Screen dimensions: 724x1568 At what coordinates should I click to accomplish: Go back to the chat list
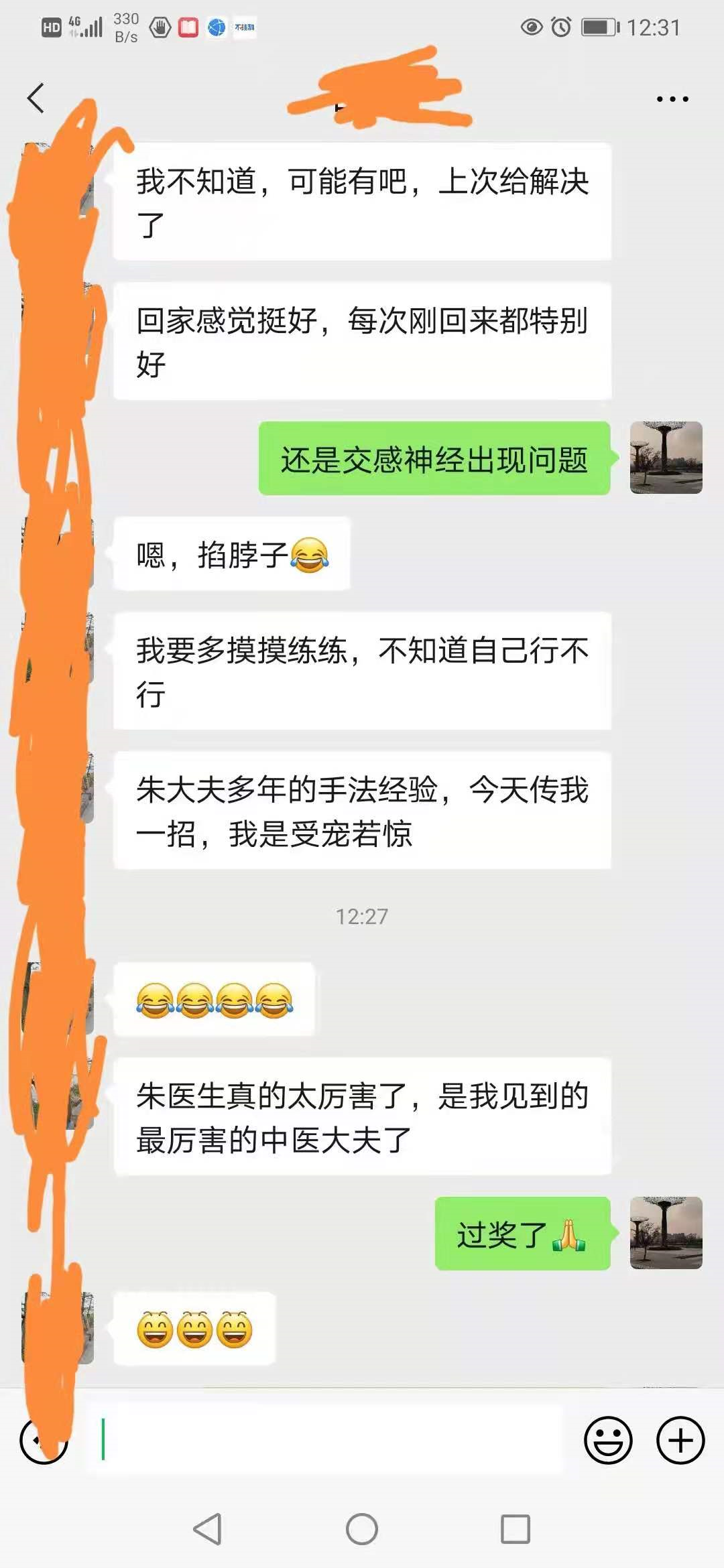coord(36,99)
